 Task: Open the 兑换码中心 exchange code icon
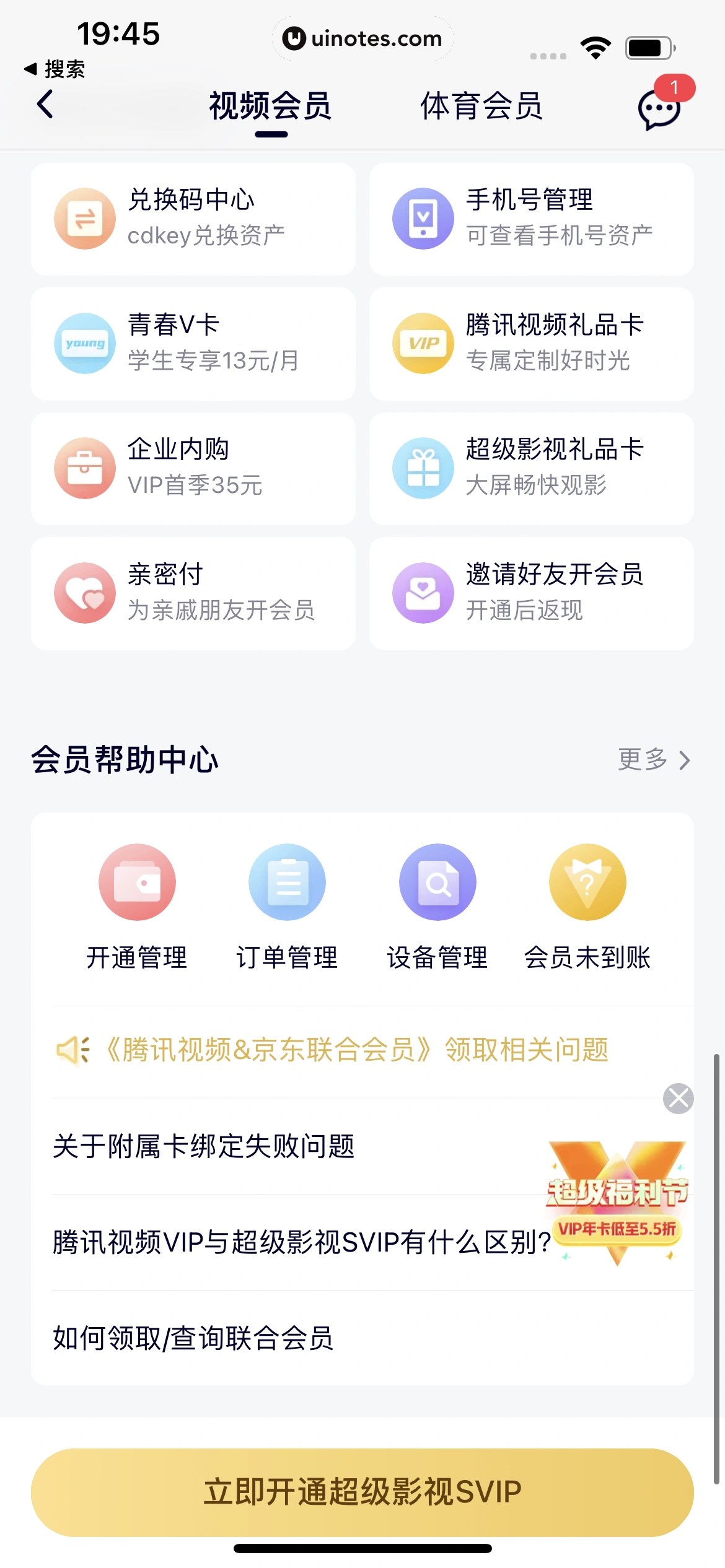pyautogui.click(x=85, y=217)
